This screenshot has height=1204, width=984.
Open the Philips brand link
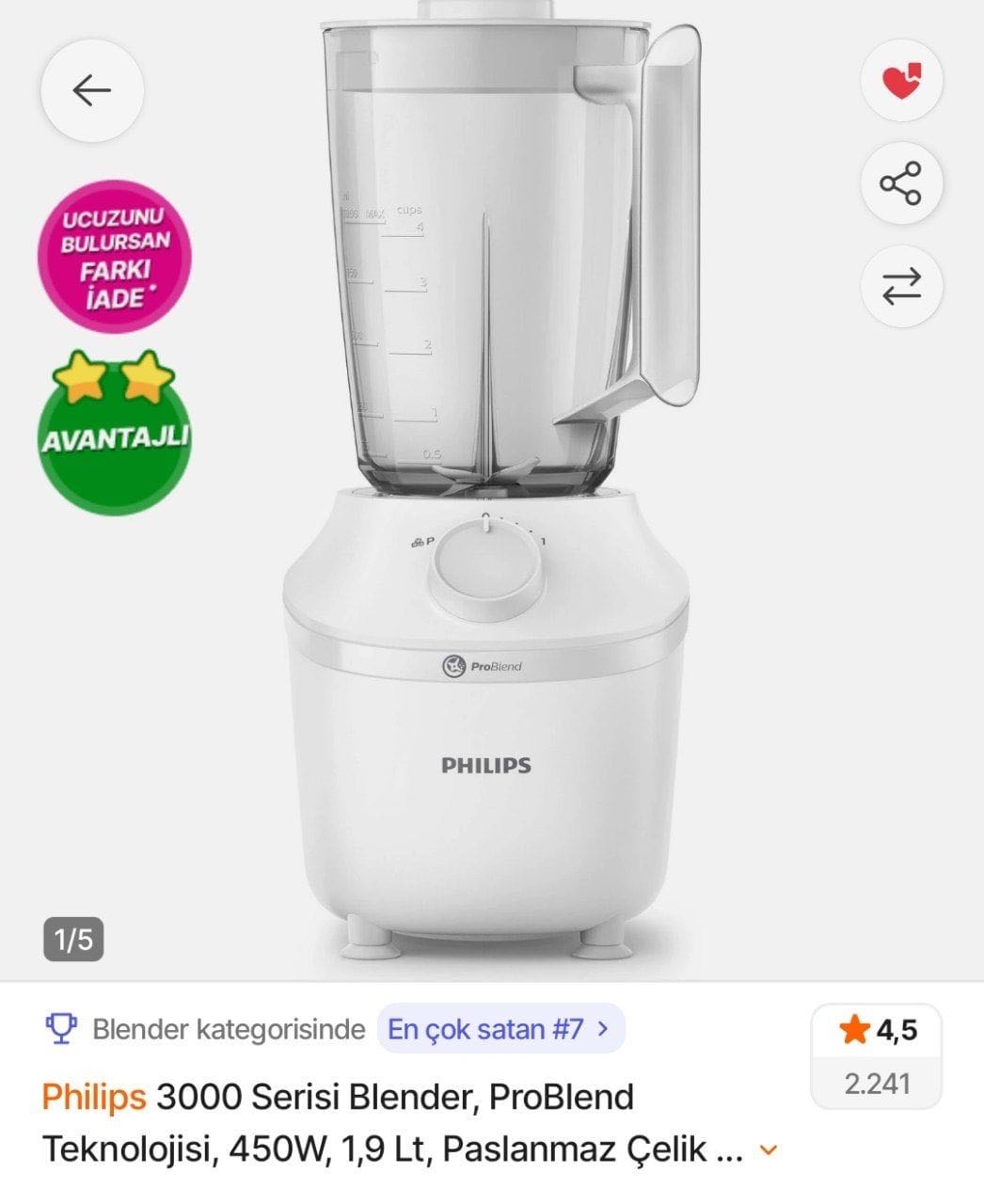point(94,1097)
